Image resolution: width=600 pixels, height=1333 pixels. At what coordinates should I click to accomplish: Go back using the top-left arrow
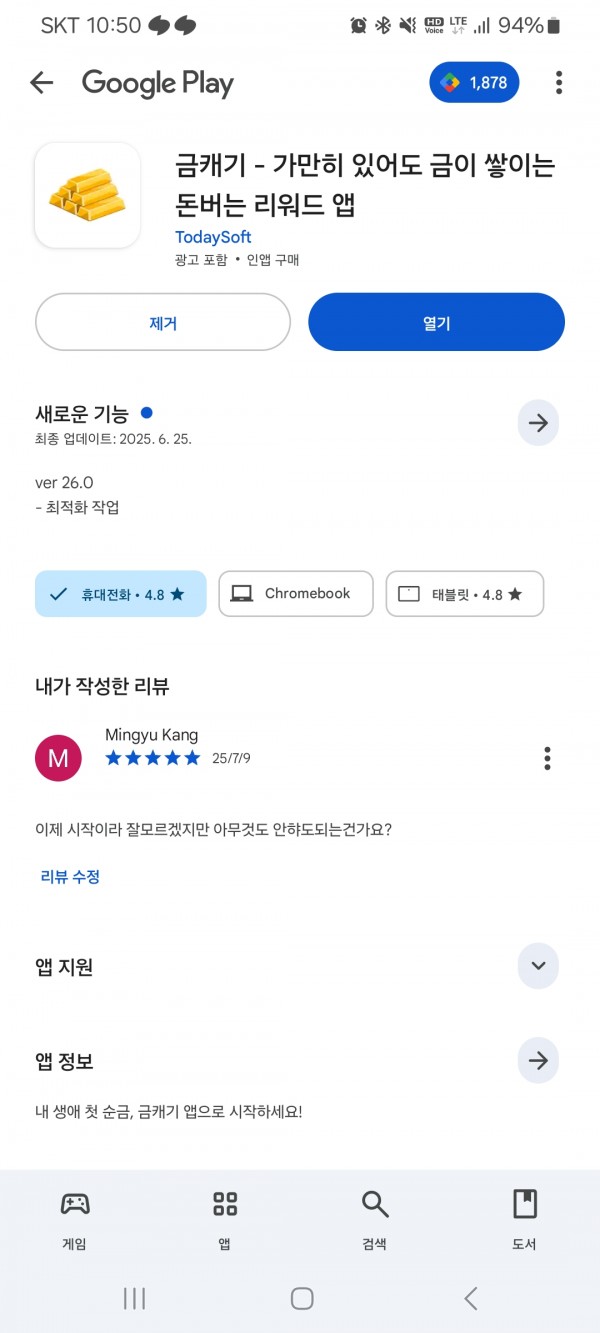(41, 83)
